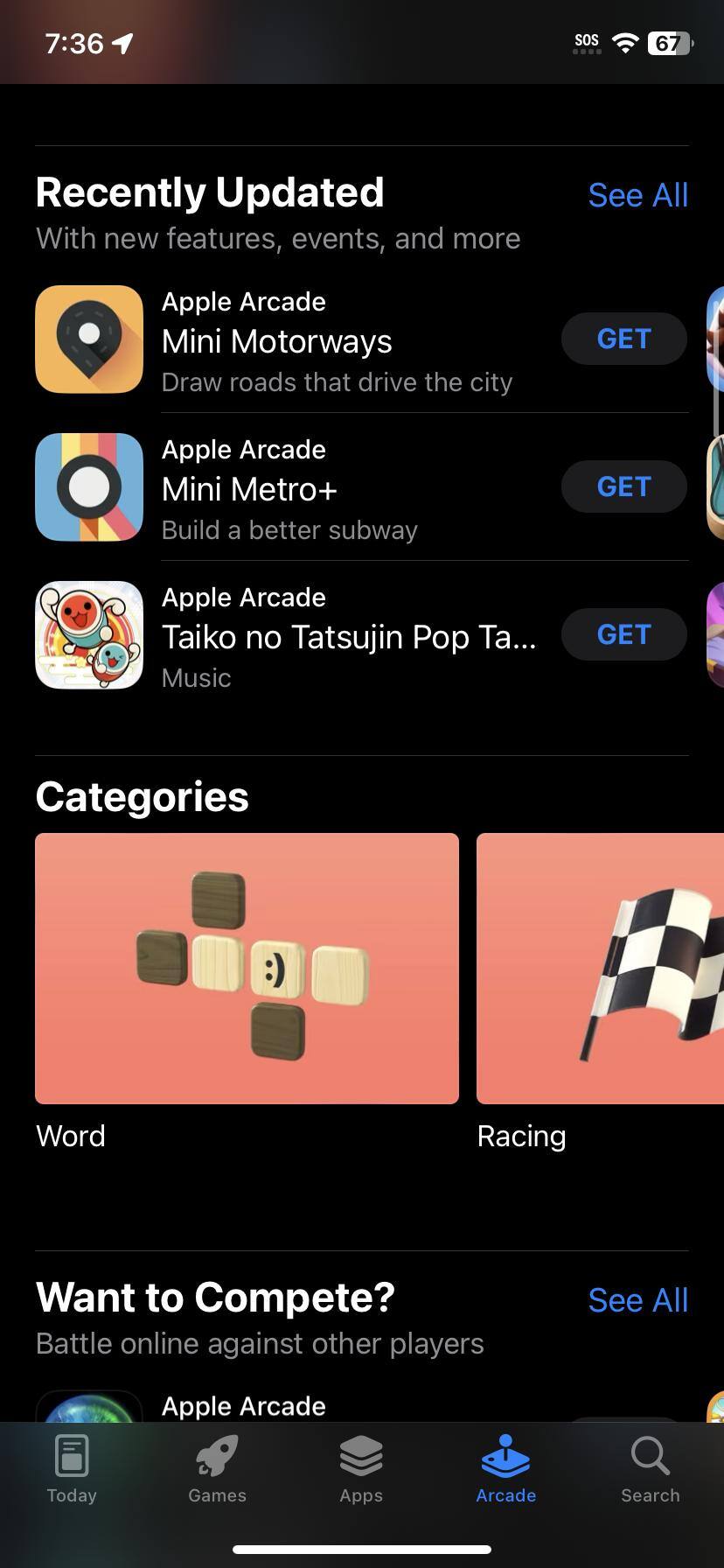Open the Mini Motorways game page
The width and height of the screenshot is (724, 1568).
click(276, 341)
